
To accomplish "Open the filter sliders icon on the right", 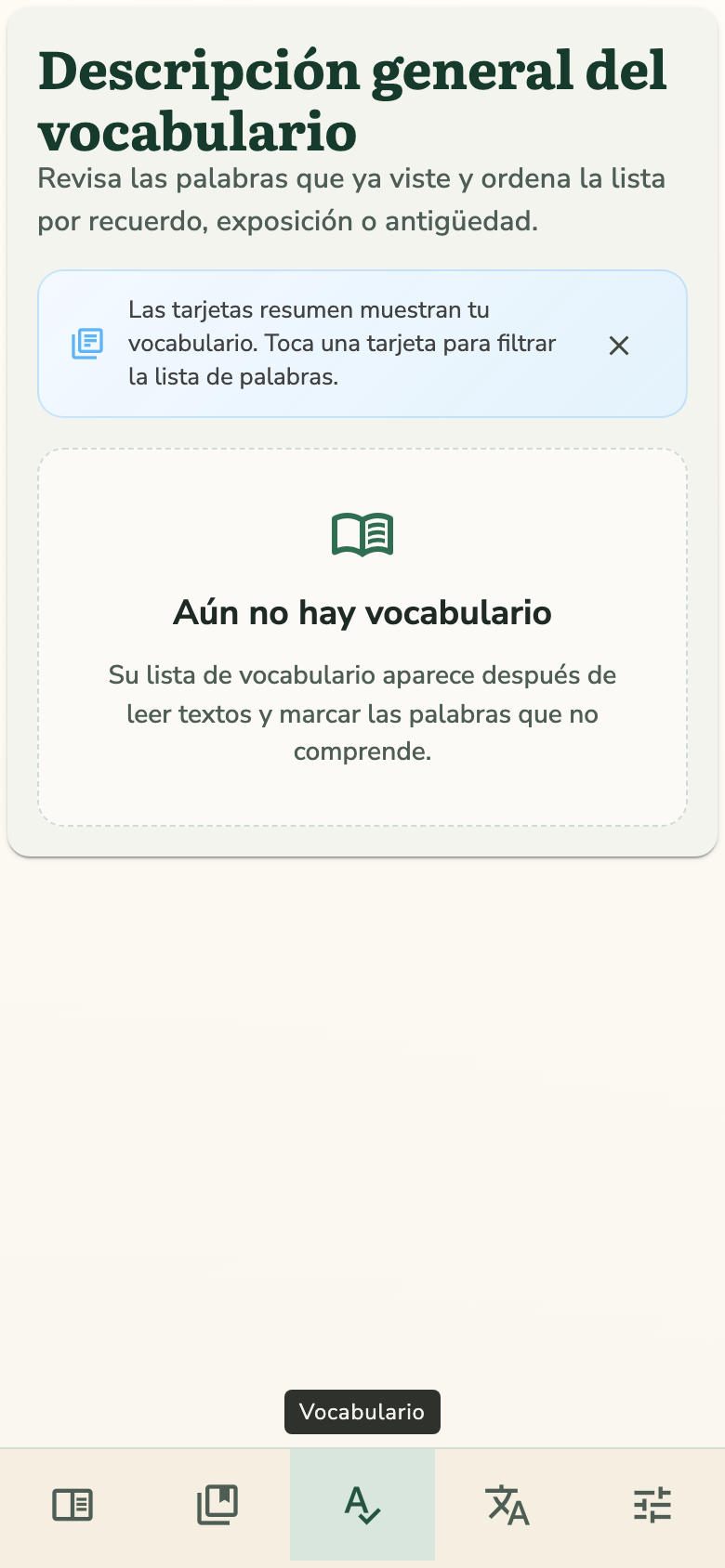I will coord(652,1504).
